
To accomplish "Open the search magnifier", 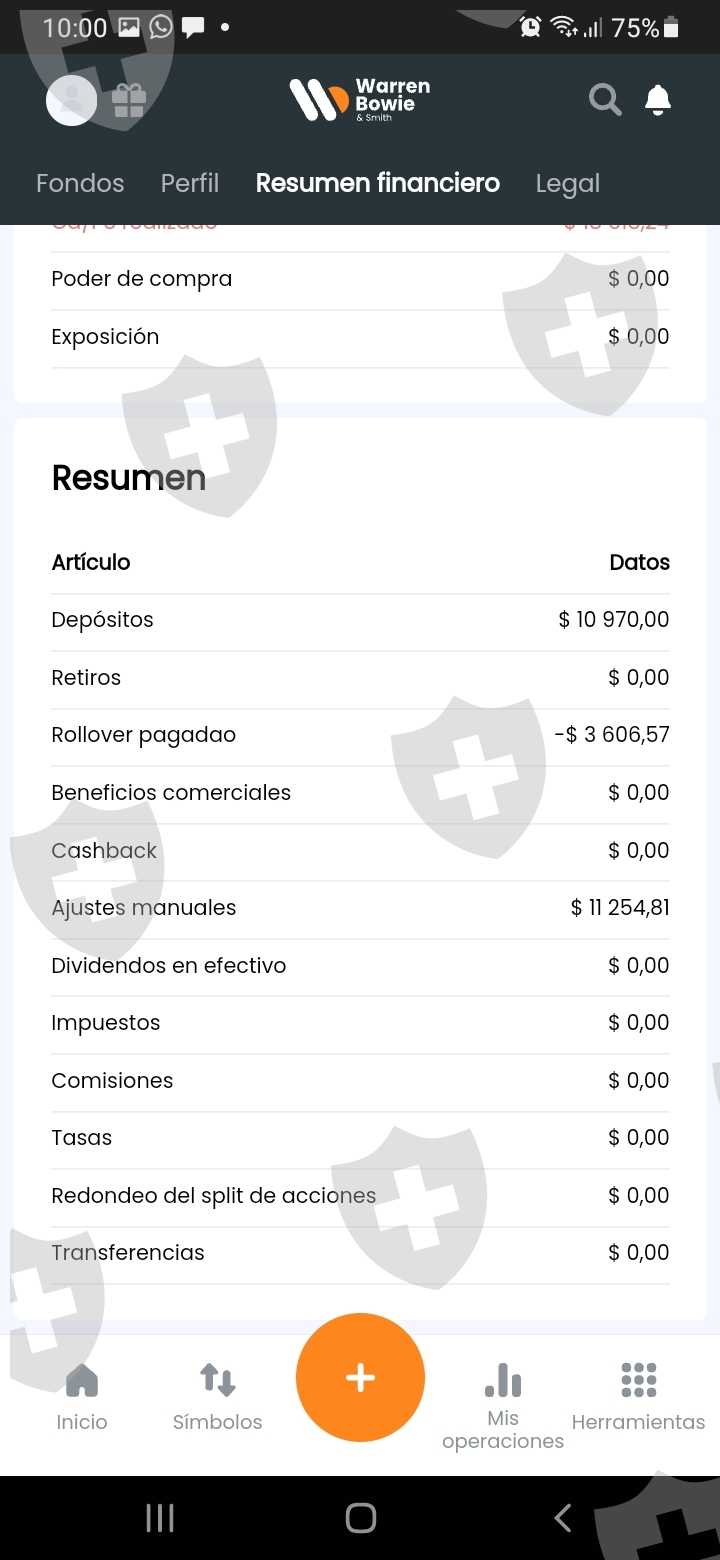I will (605, 100).
